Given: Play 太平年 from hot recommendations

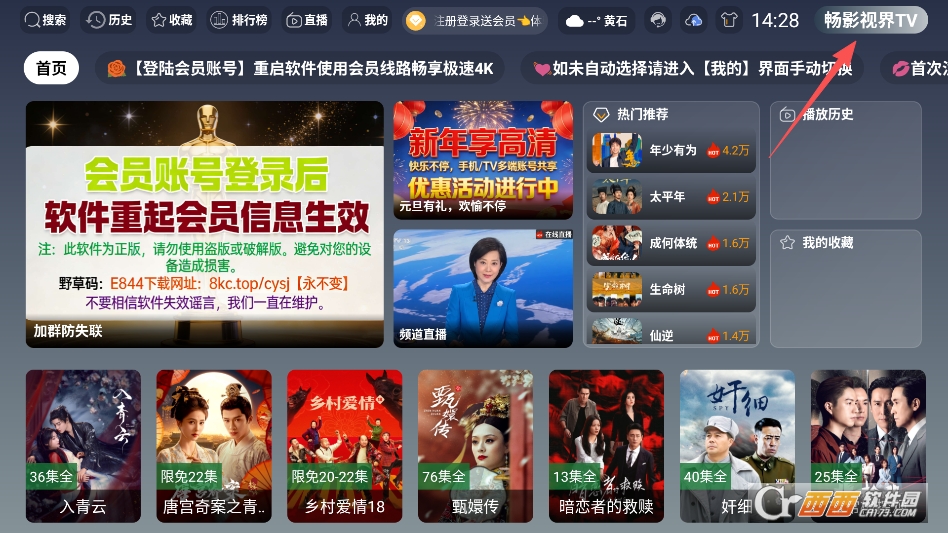Looking at the screenshot, I should point(670,197).
